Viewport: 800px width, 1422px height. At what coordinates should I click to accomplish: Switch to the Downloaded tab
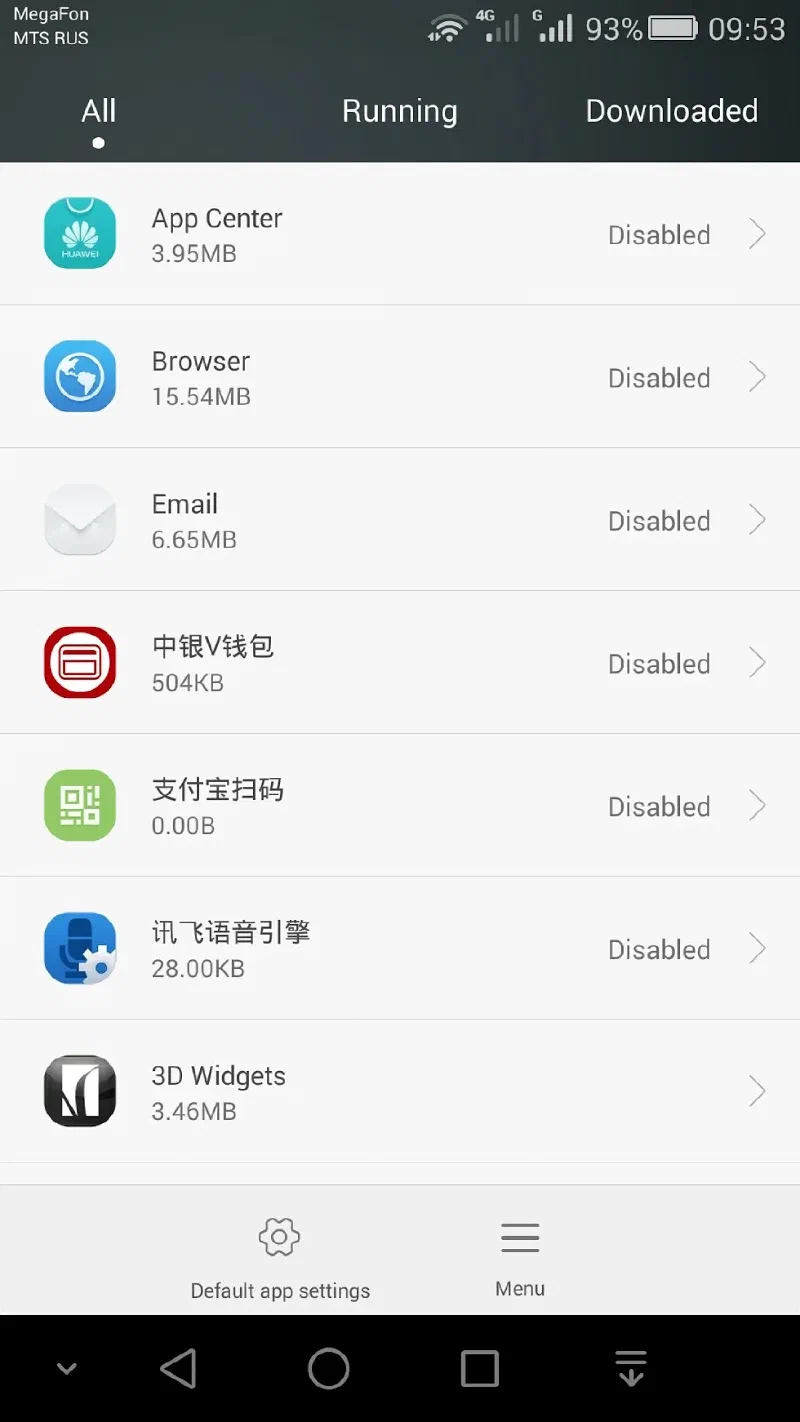[671, 111]
